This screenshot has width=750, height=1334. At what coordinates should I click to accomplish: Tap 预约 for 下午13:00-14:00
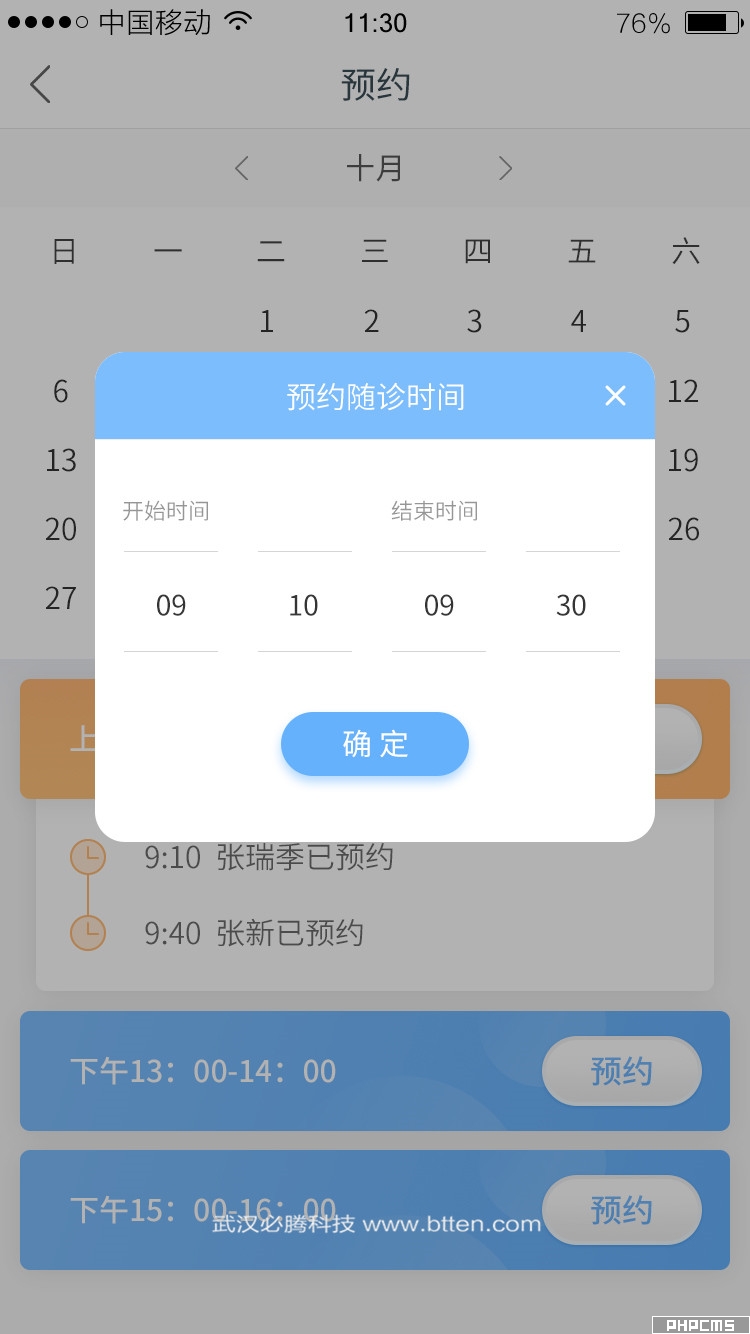pos(621,1071)
